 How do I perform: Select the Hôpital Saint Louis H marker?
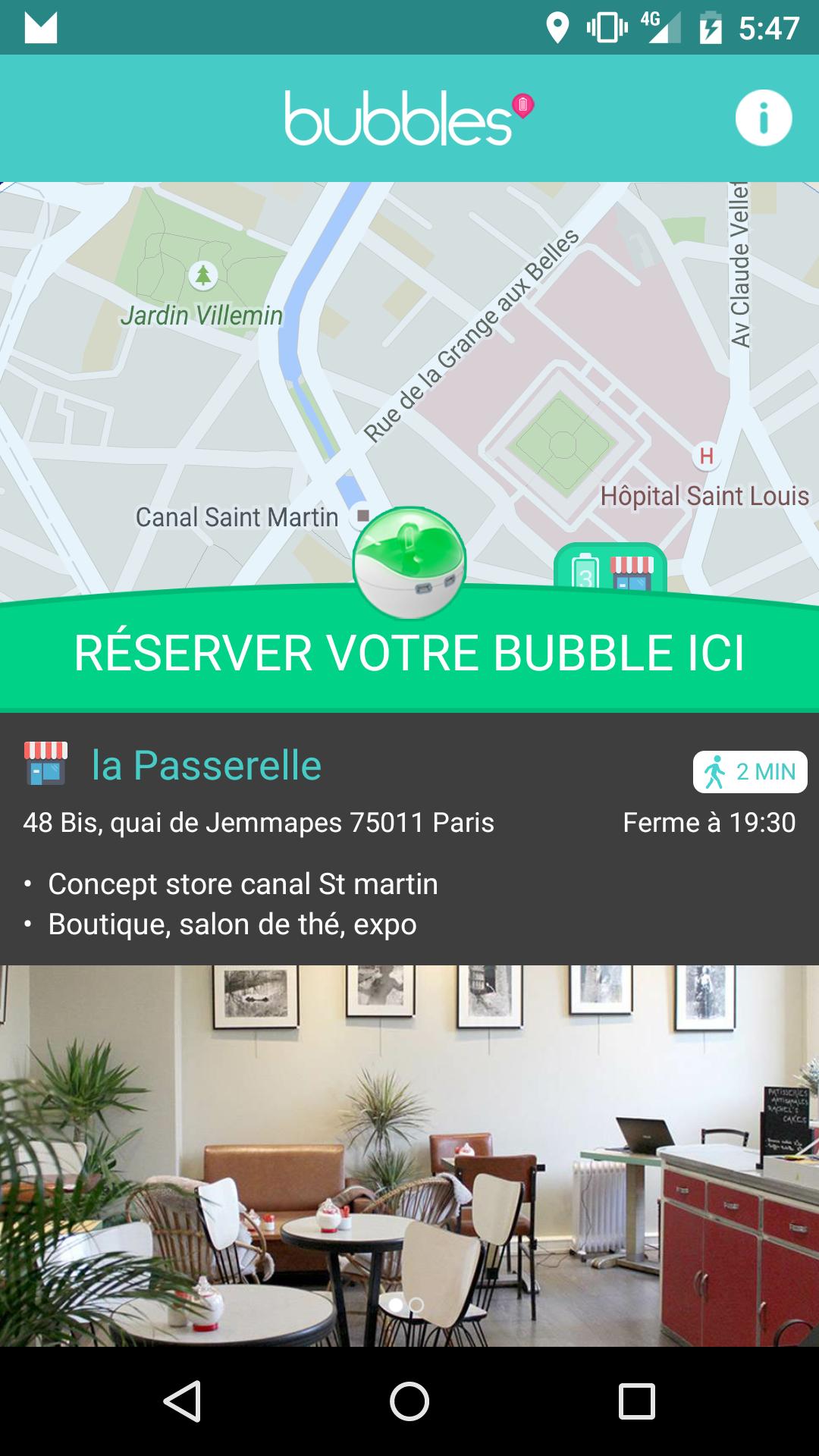(706, 454)
